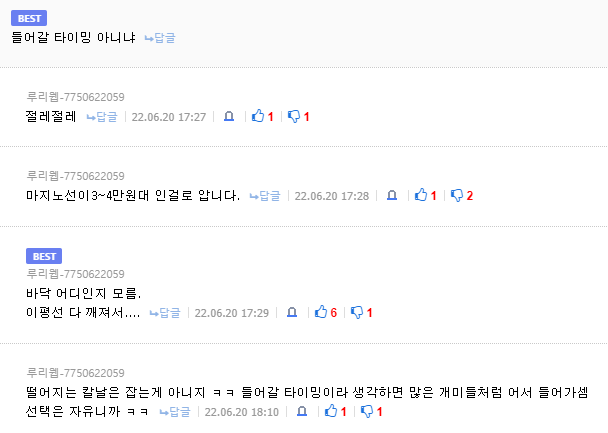Like the '절레절레' comment
Screen dimensions: 608x433
pos(258,117)
